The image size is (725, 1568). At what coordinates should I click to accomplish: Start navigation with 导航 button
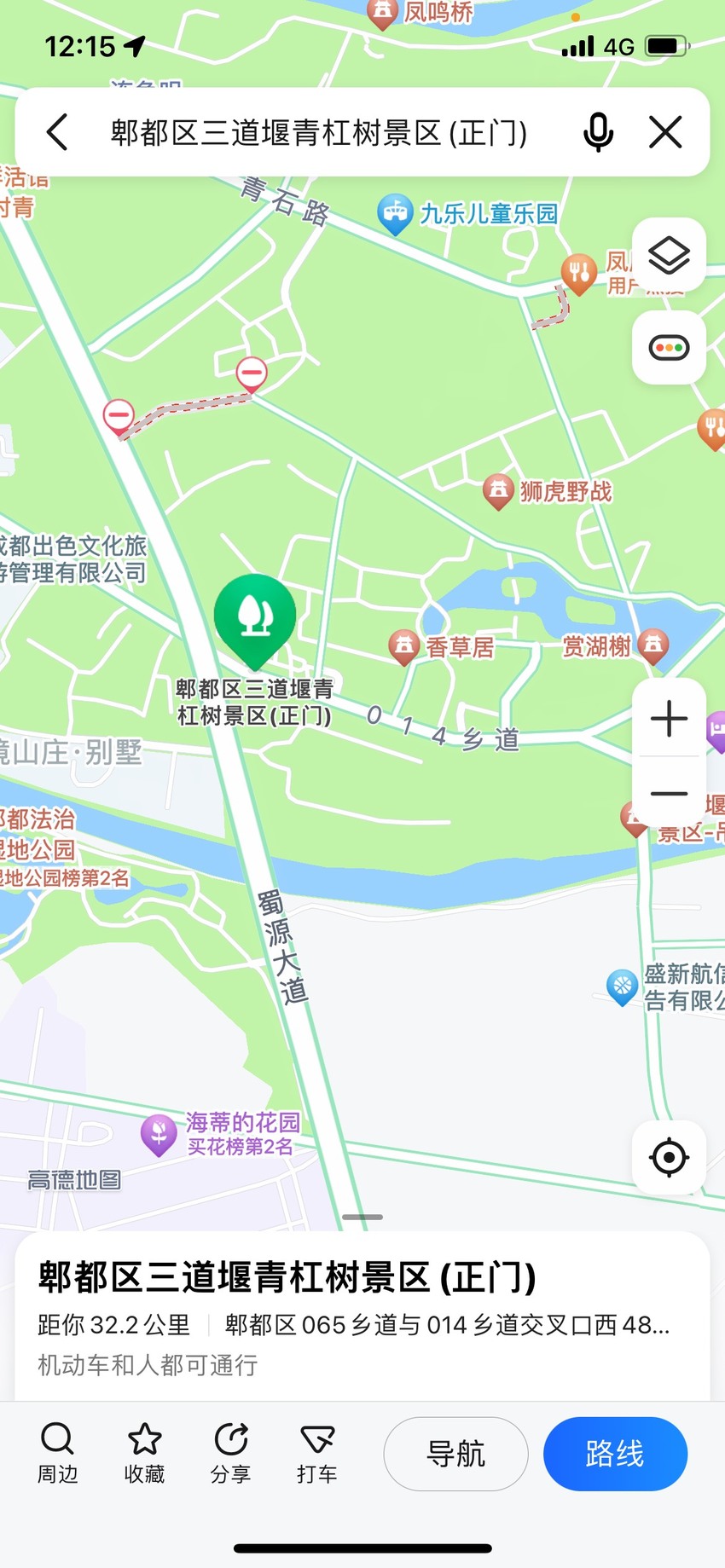[x=455, y=1454]
